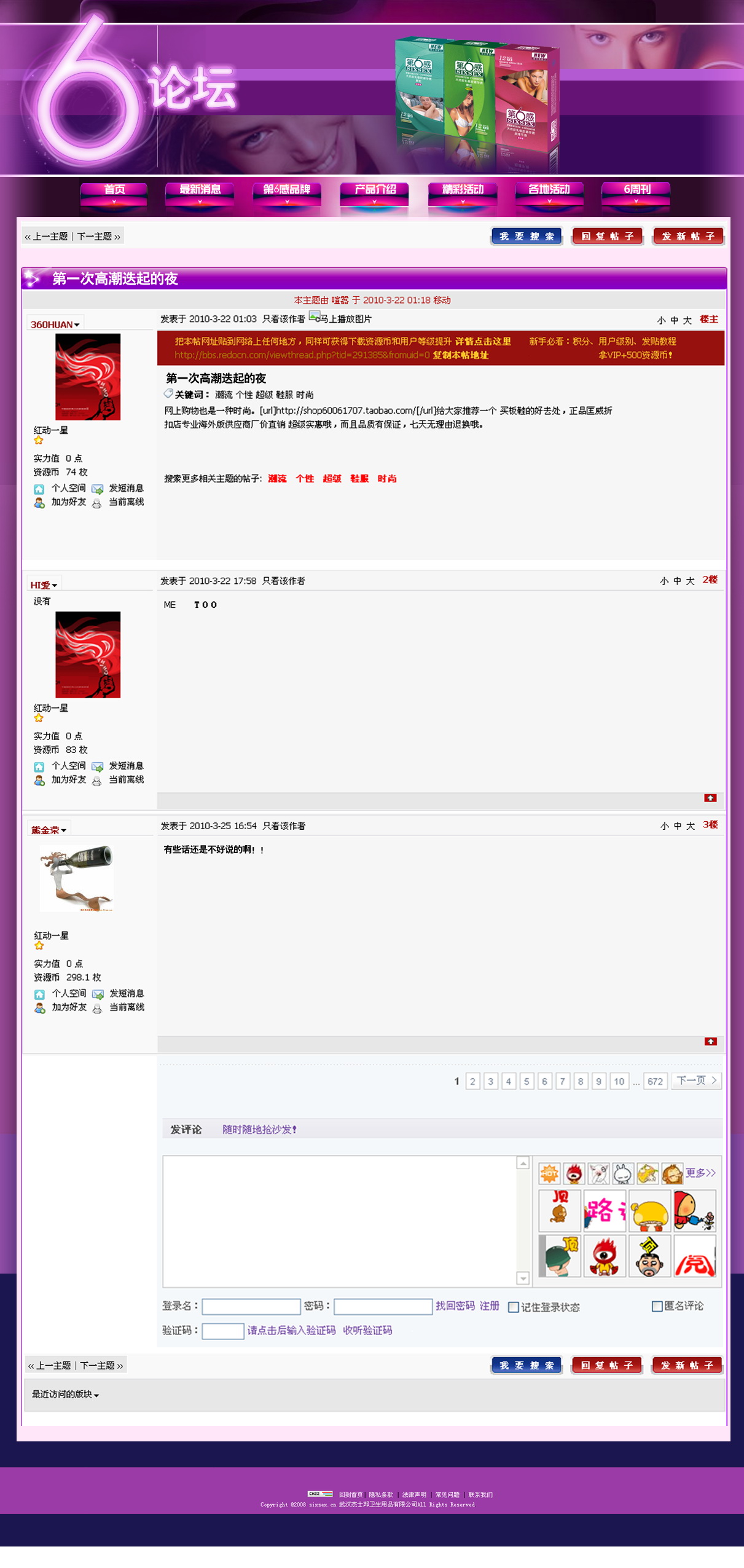Go to 下一页 in pagination
The width and height of the screenshot is (744, 1568).
click(x=696, y=1081)
